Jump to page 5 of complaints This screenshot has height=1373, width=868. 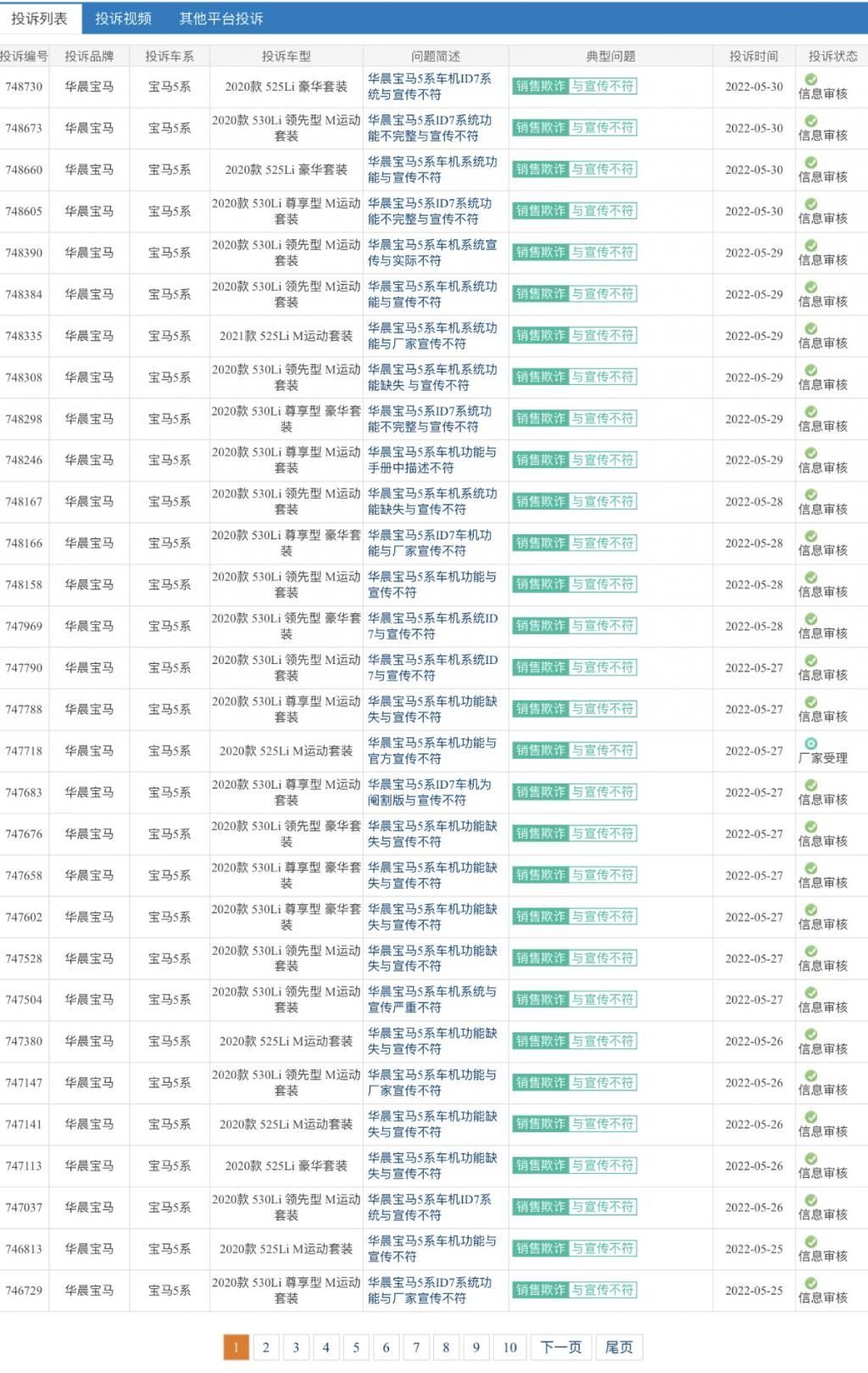pos(356,1347)
